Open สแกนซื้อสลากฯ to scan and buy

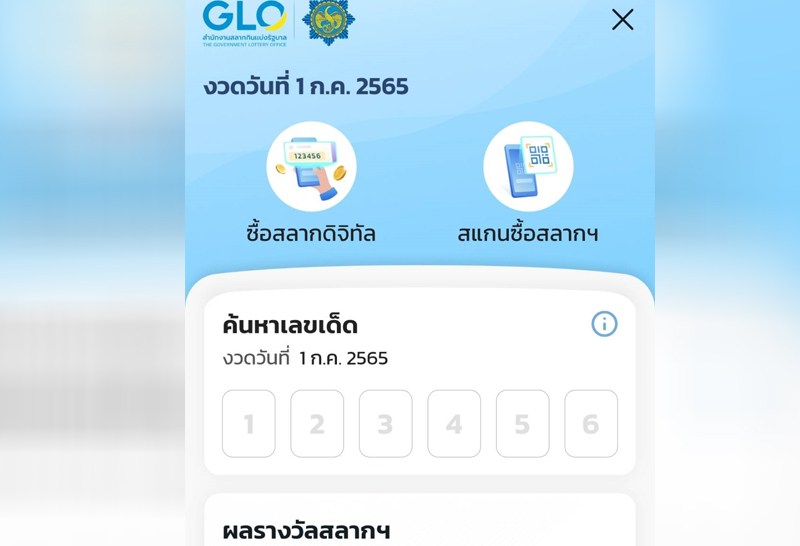pyautogui.click(x=528, y=167)
